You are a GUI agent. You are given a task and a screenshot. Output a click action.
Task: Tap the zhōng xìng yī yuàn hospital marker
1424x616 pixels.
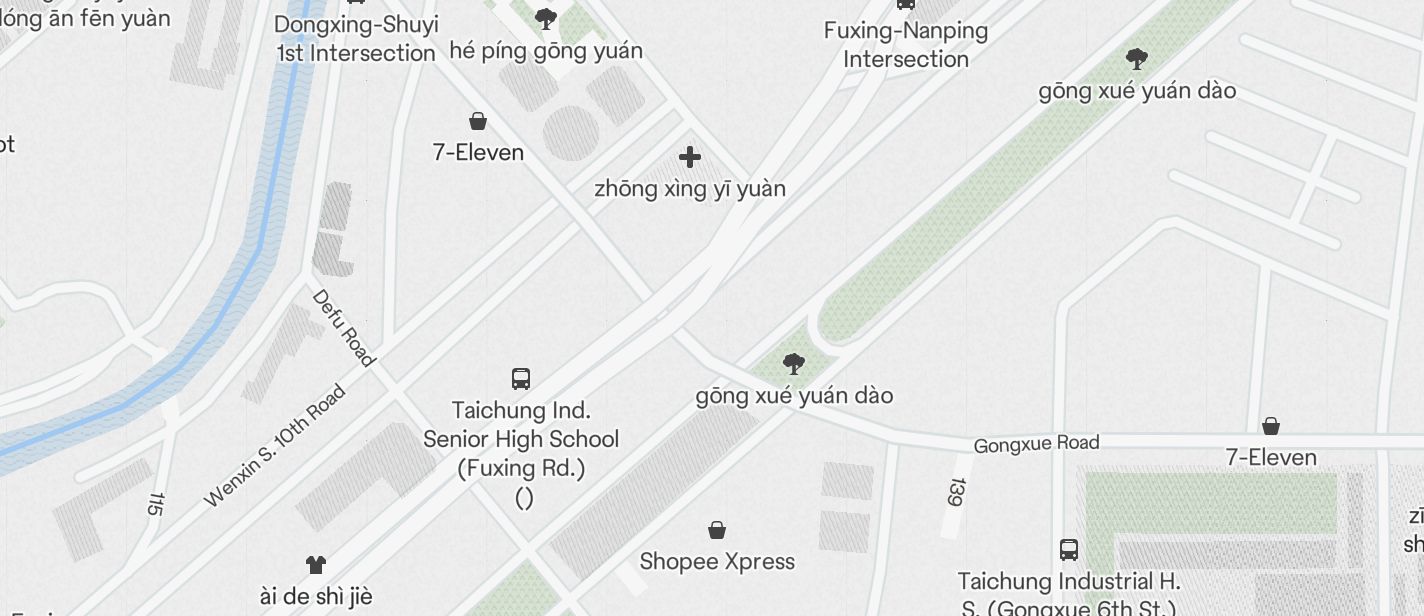[690, 157]
